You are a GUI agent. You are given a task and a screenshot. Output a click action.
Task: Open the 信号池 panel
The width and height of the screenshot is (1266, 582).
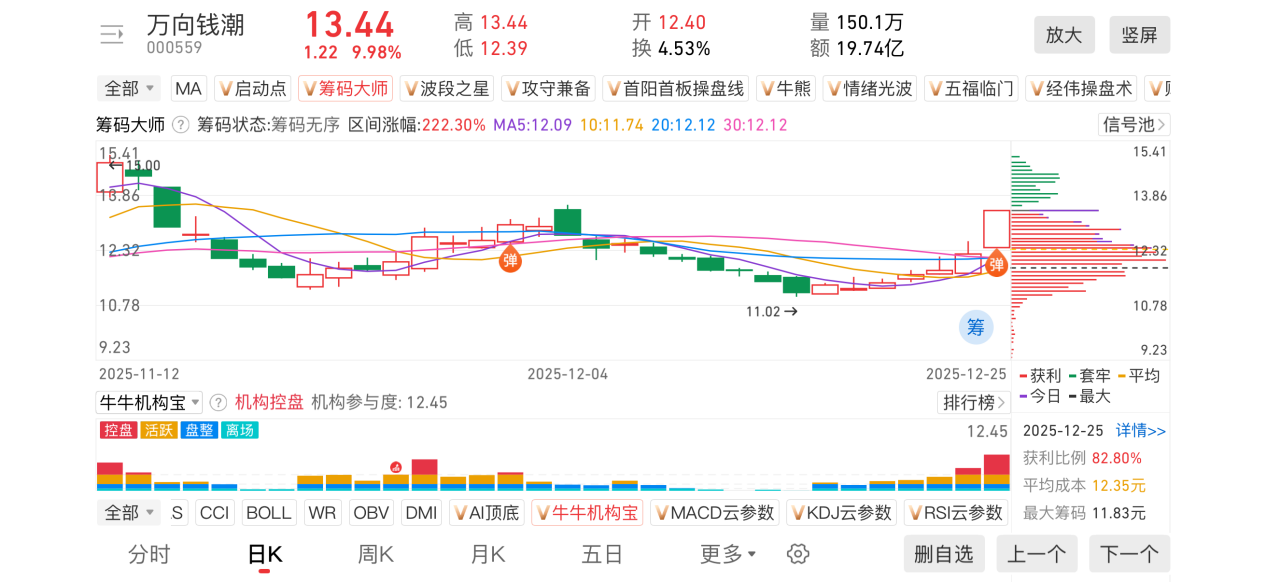click(1133, 125)
